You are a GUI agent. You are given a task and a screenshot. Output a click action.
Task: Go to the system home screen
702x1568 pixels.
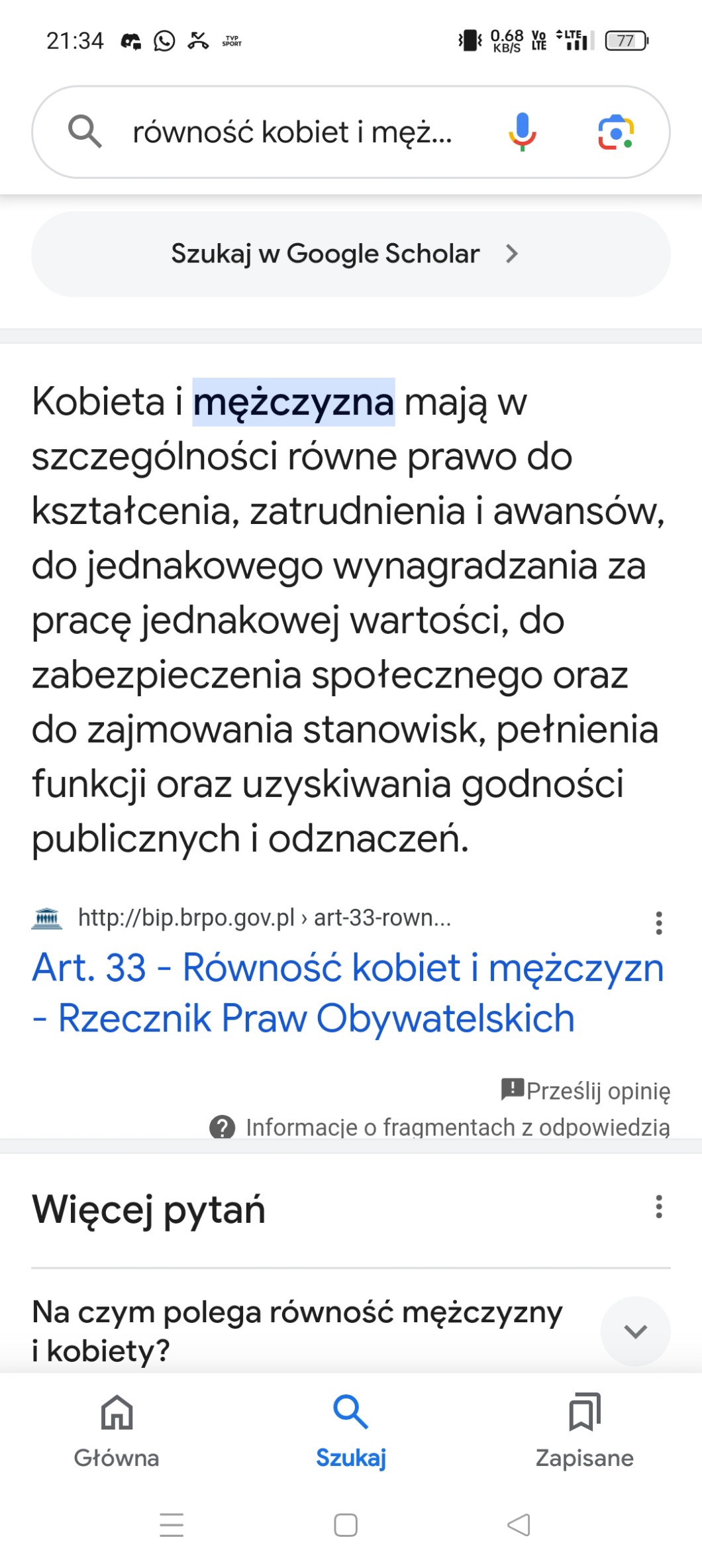346,1524
